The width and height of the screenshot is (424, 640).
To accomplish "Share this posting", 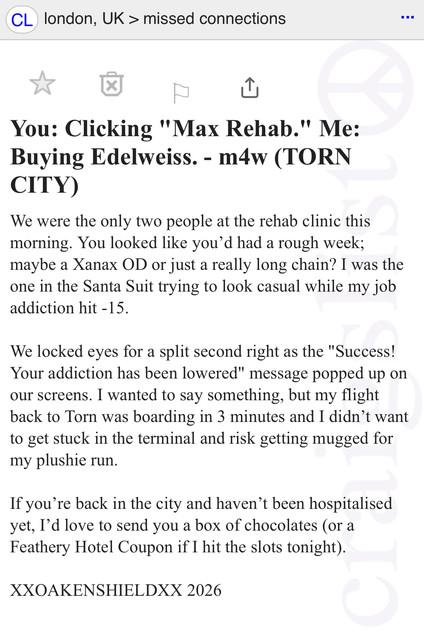I will coord(249,87).
